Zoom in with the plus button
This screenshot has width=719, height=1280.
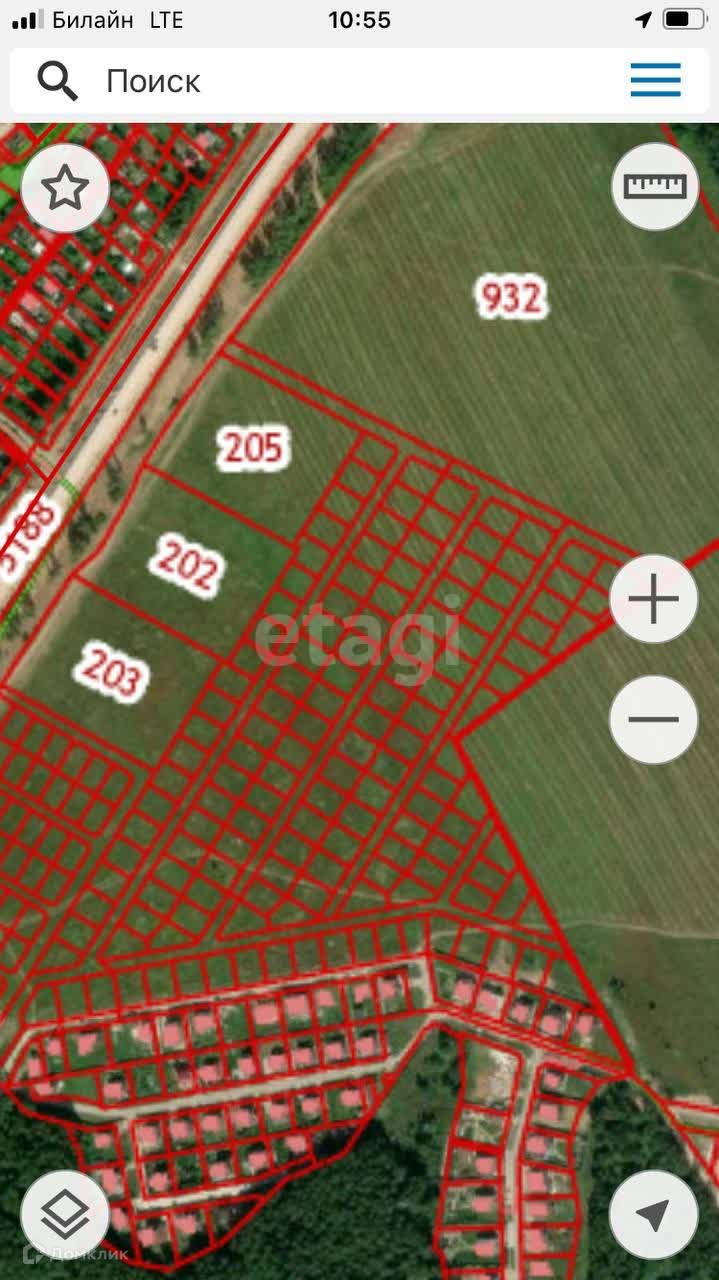[653, 600]
